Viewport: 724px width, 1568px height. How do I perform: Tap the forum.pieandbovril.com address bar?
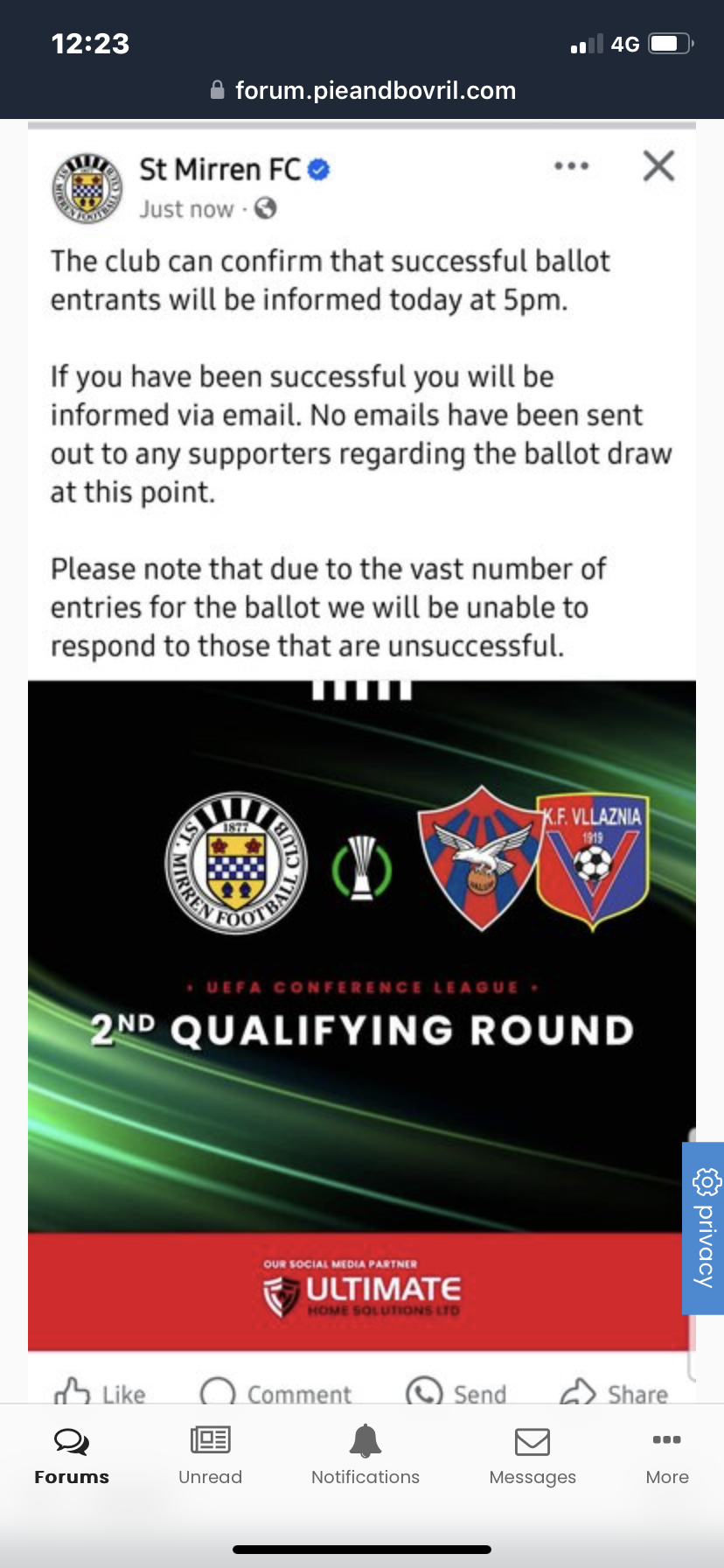[x=362, y=90]
